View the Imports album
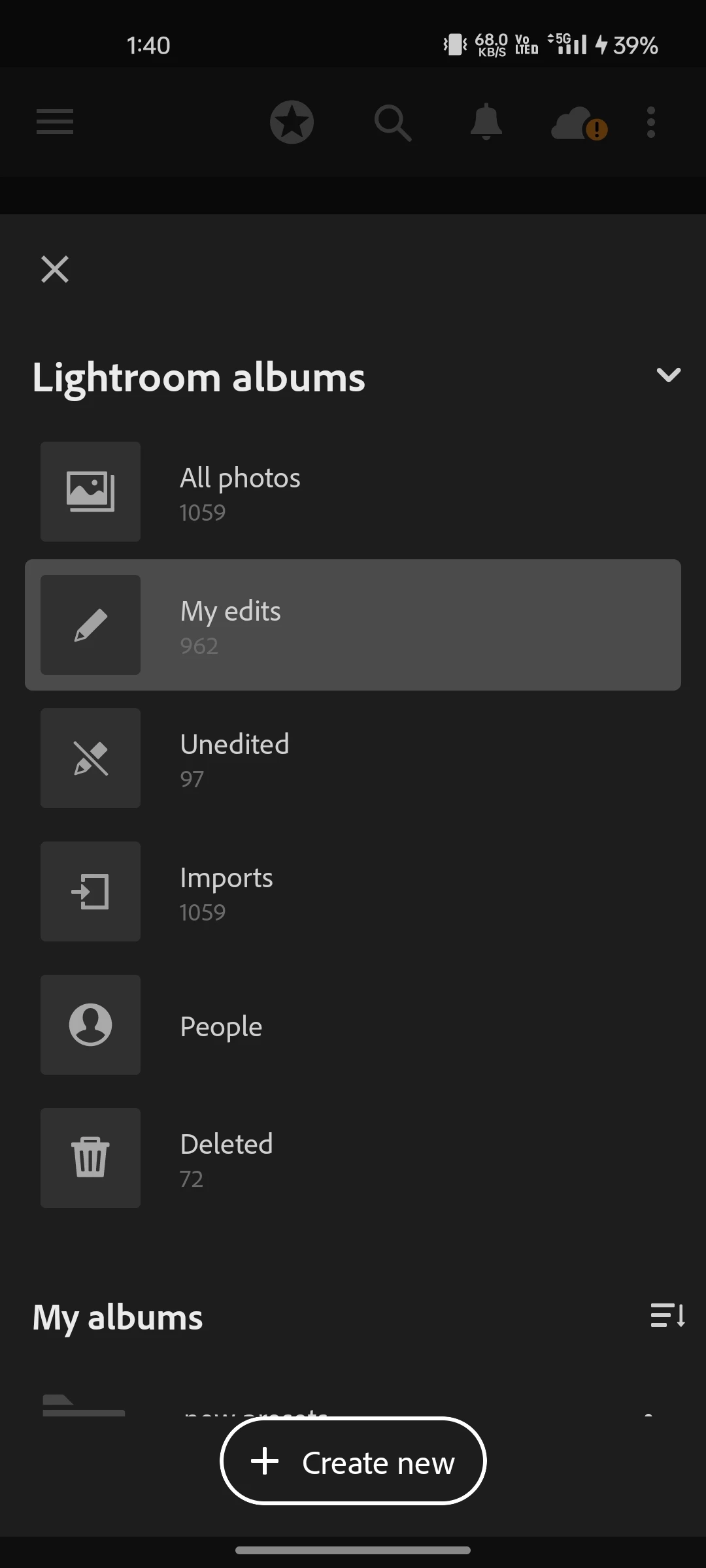This screenshot has height=1568, width=706. pos(353,892)
